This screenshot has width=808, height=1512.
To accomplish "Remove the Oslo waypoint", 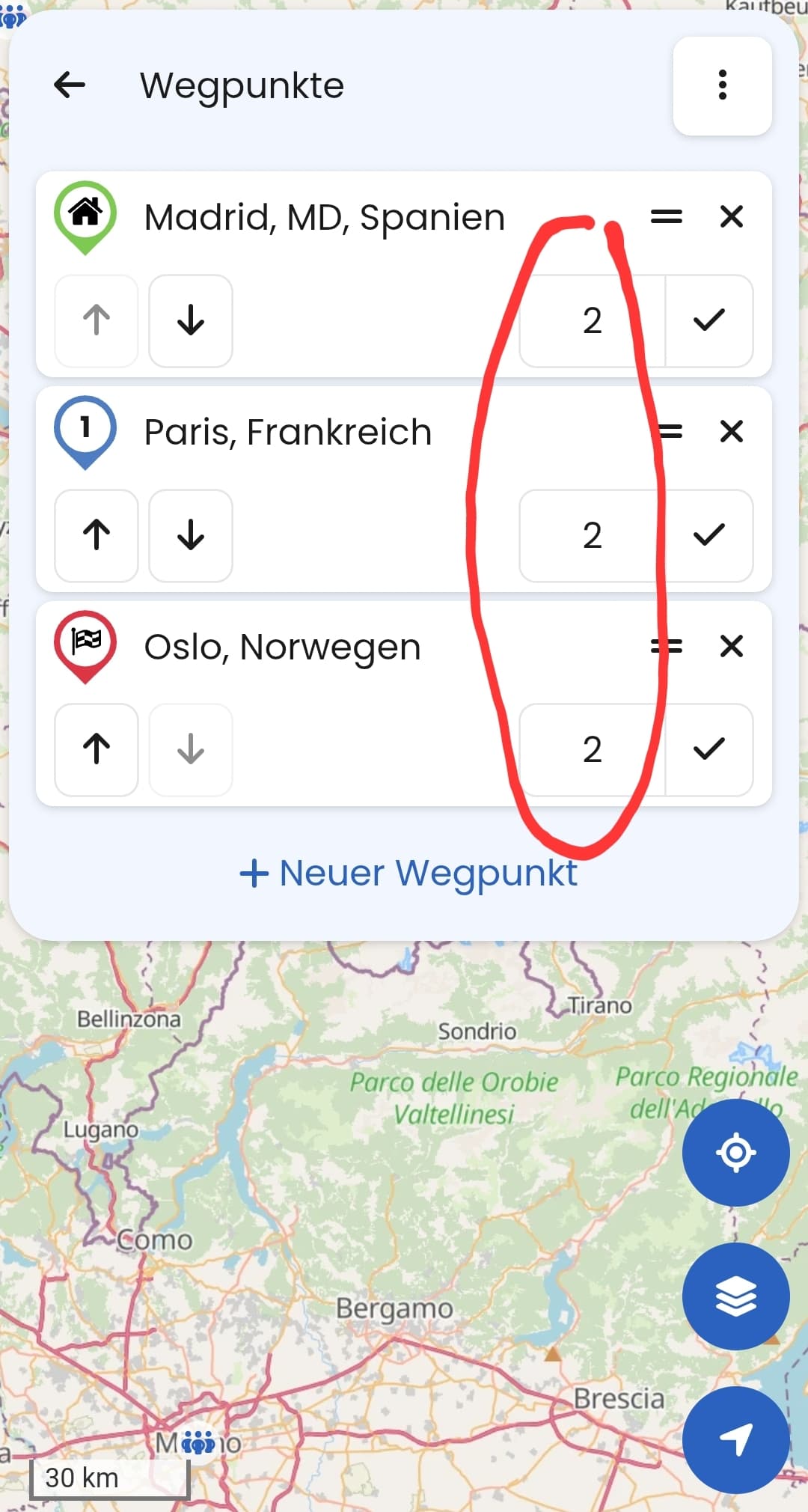I will click(731, 646).
